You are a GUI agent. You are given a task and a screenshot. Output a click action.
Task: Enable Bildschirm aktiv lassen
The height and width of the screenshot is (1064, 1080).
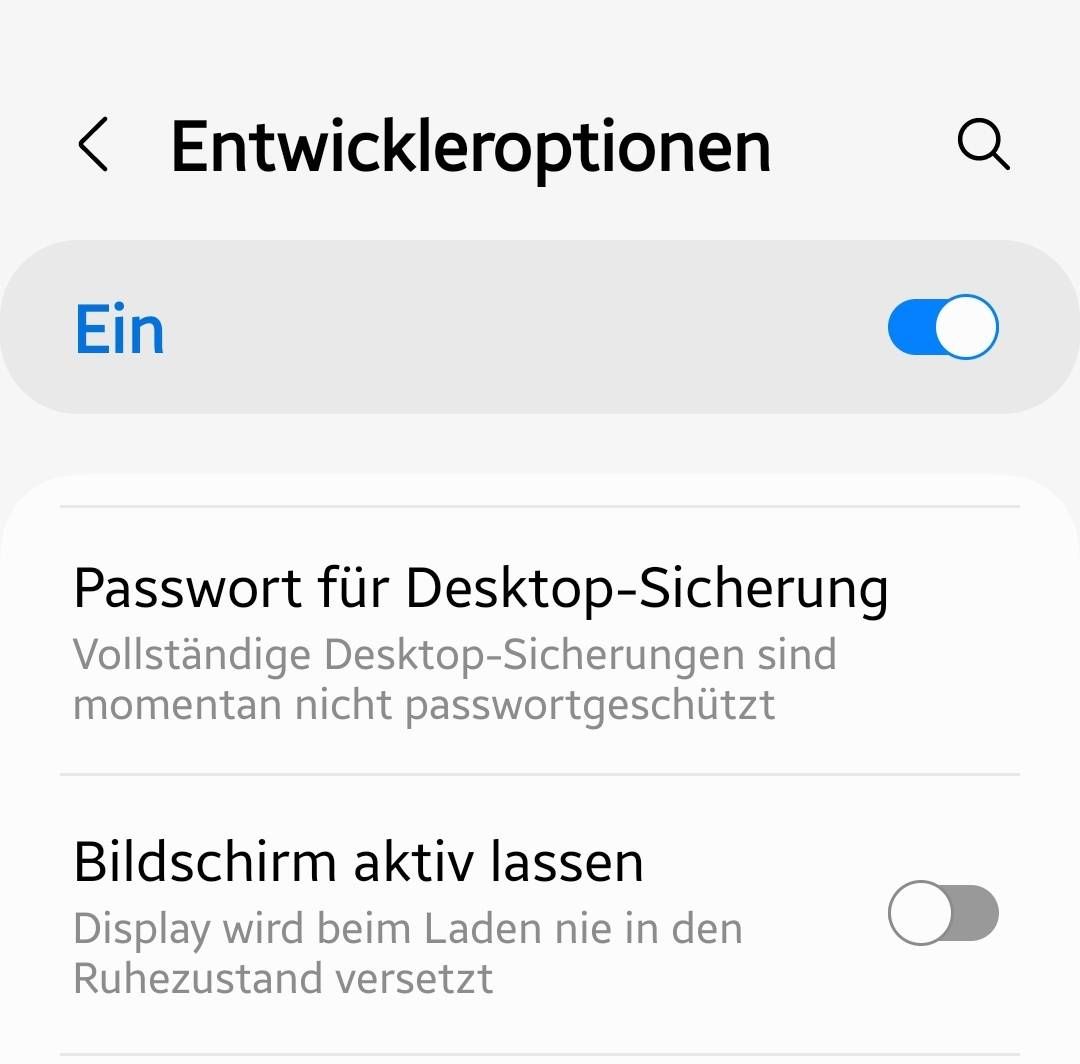942,913
